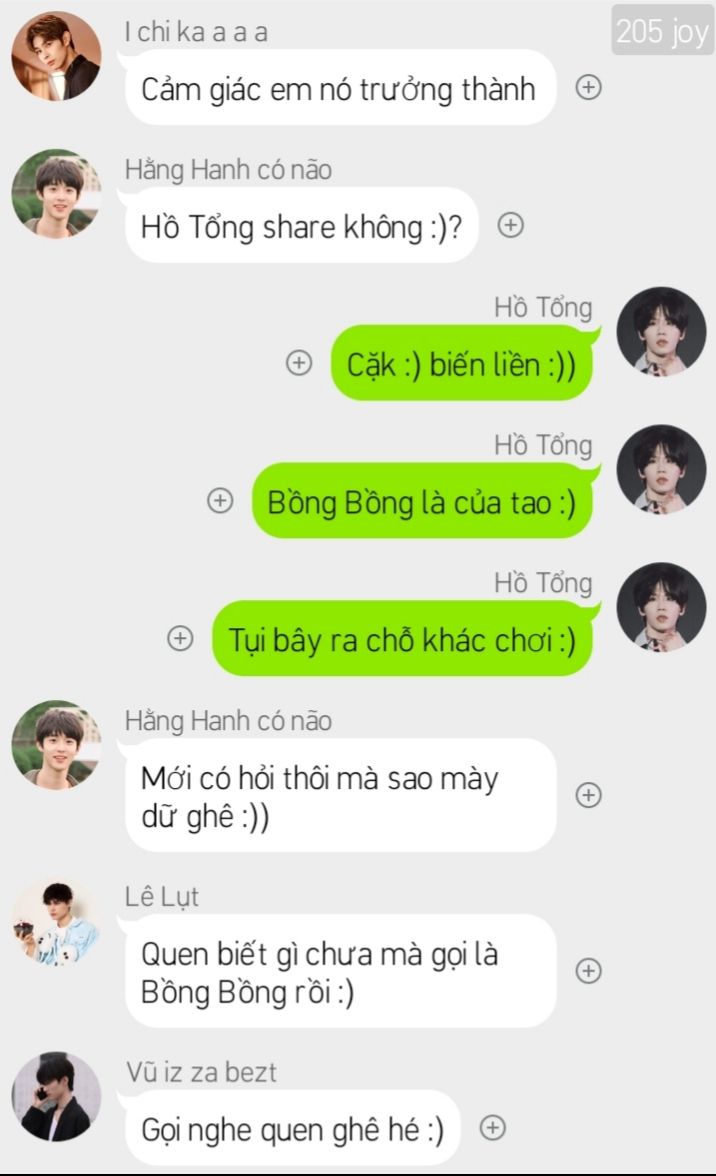This screenshot has width=716, height=1176.
Task: Tap the plus beside "Tụi bây ra chỗ khác chơi :)"
Action: pyautogui.click(x=180, y=638)
